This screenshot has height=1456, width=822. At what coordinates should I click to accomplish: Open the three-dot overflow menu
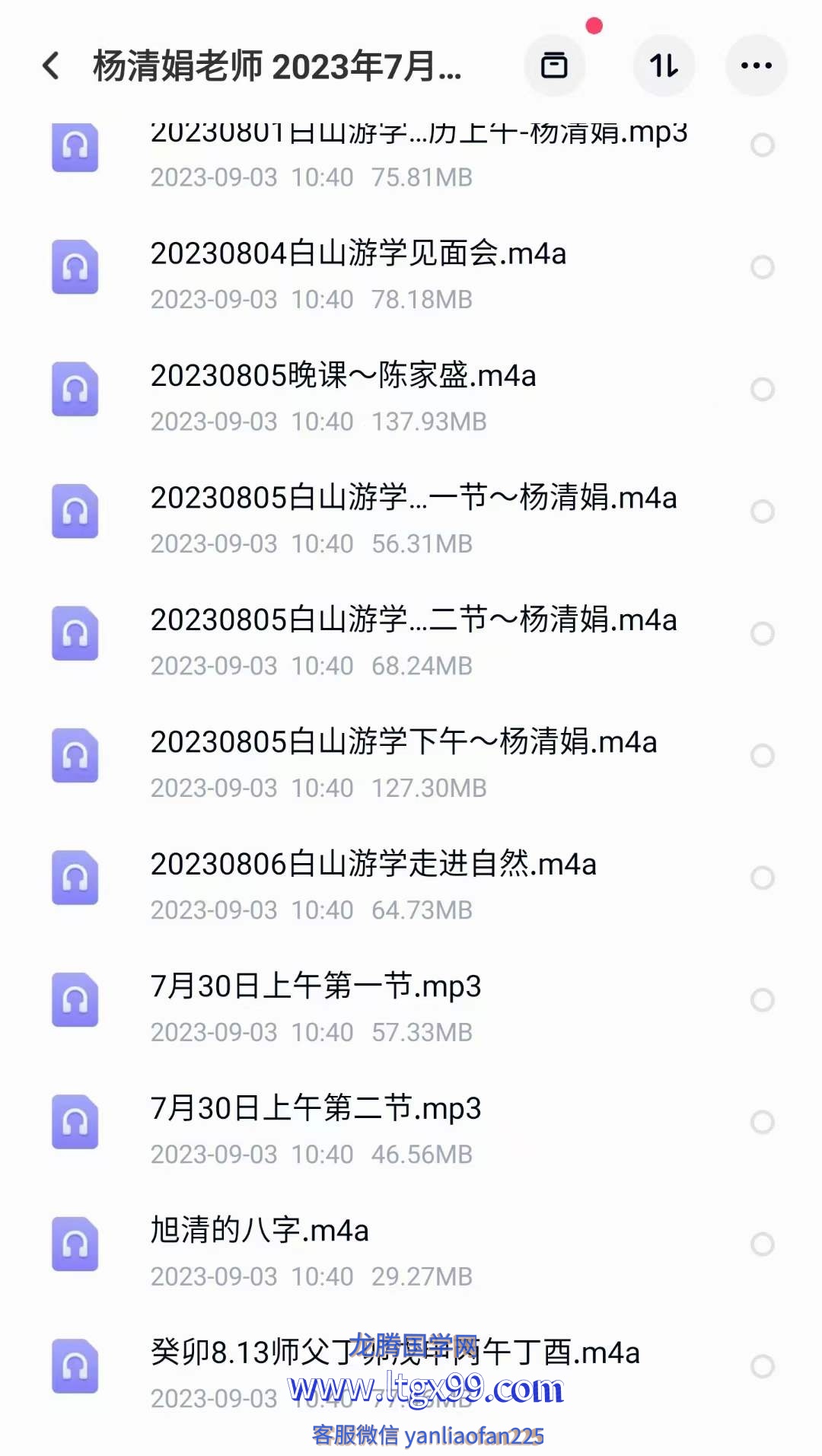(757, 65)
